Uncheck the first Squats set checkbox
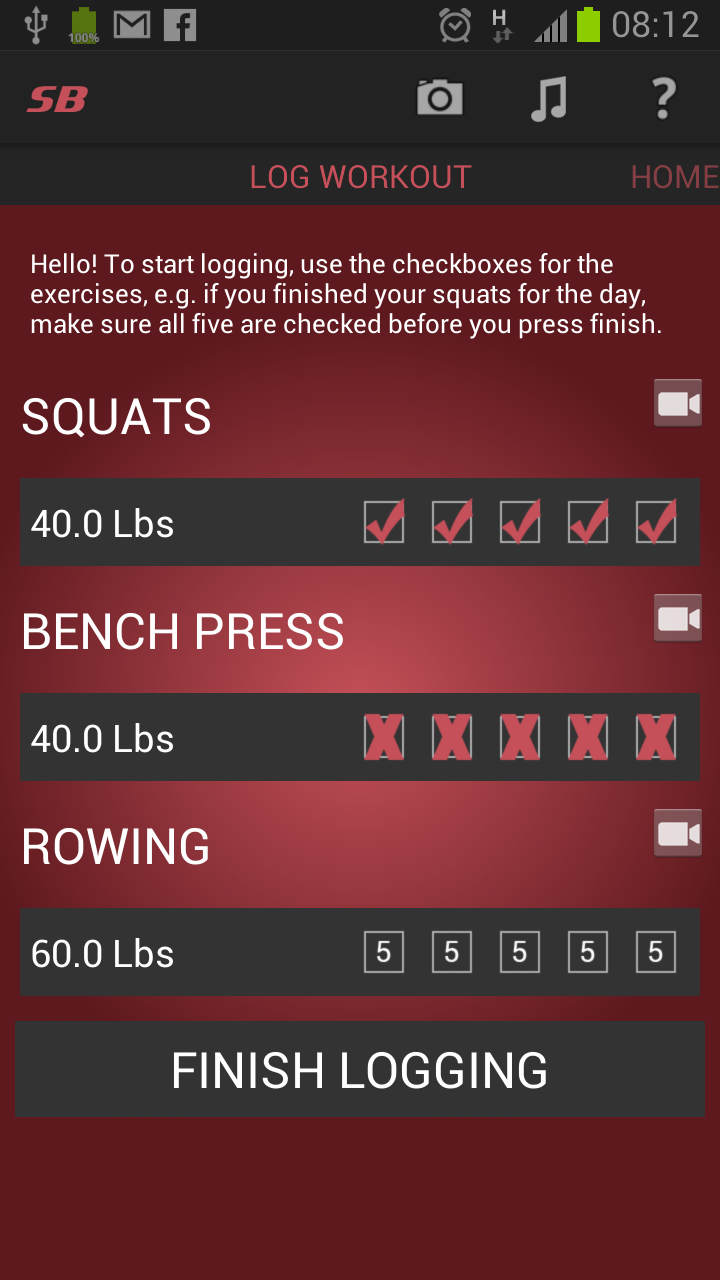This screenshot has width=720, height=1280. coord(384,523)
